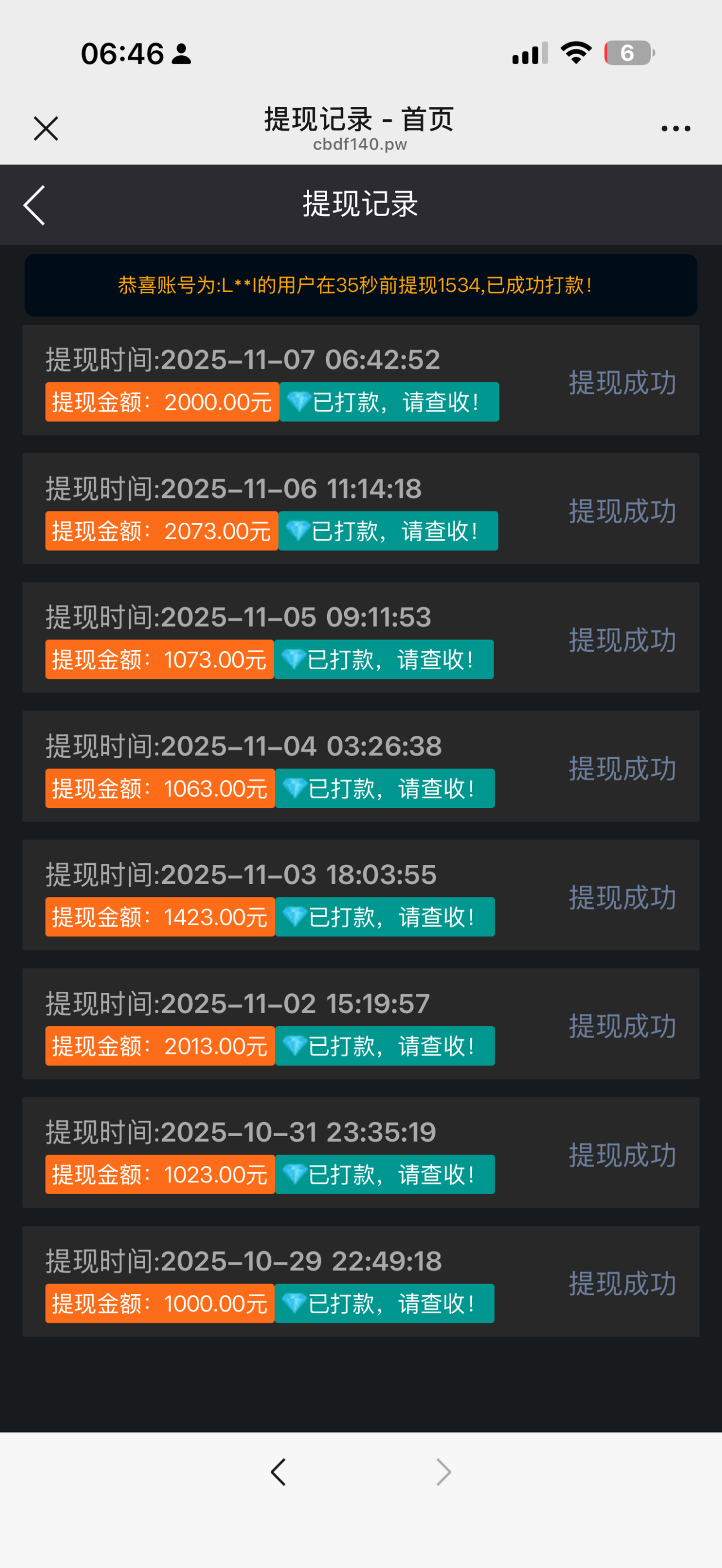Open the three-dot overflow menu

676,129
